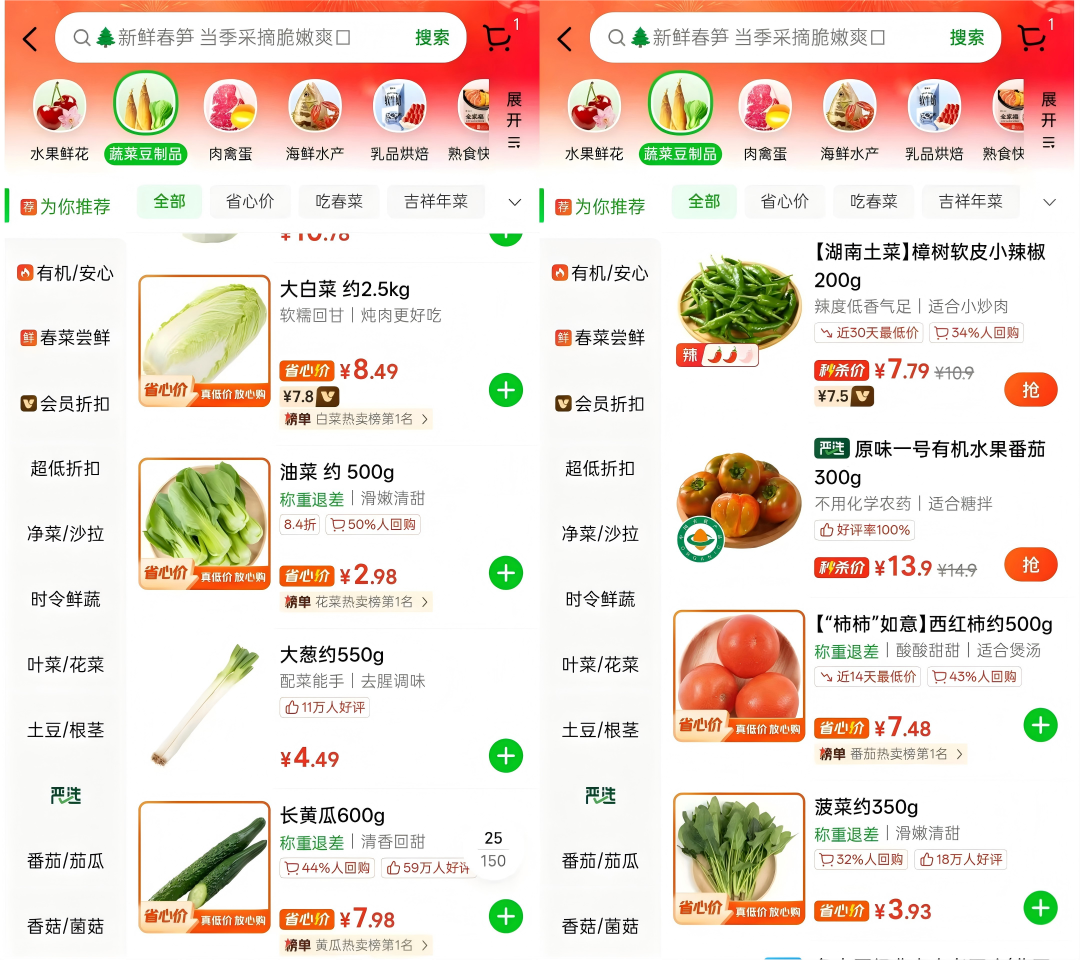Open 白菜热卖榜第1名 ranking link
Image resolution: width=1080 pixels, height=960 pixels.
pyautogui.click(x=357, y=419)
